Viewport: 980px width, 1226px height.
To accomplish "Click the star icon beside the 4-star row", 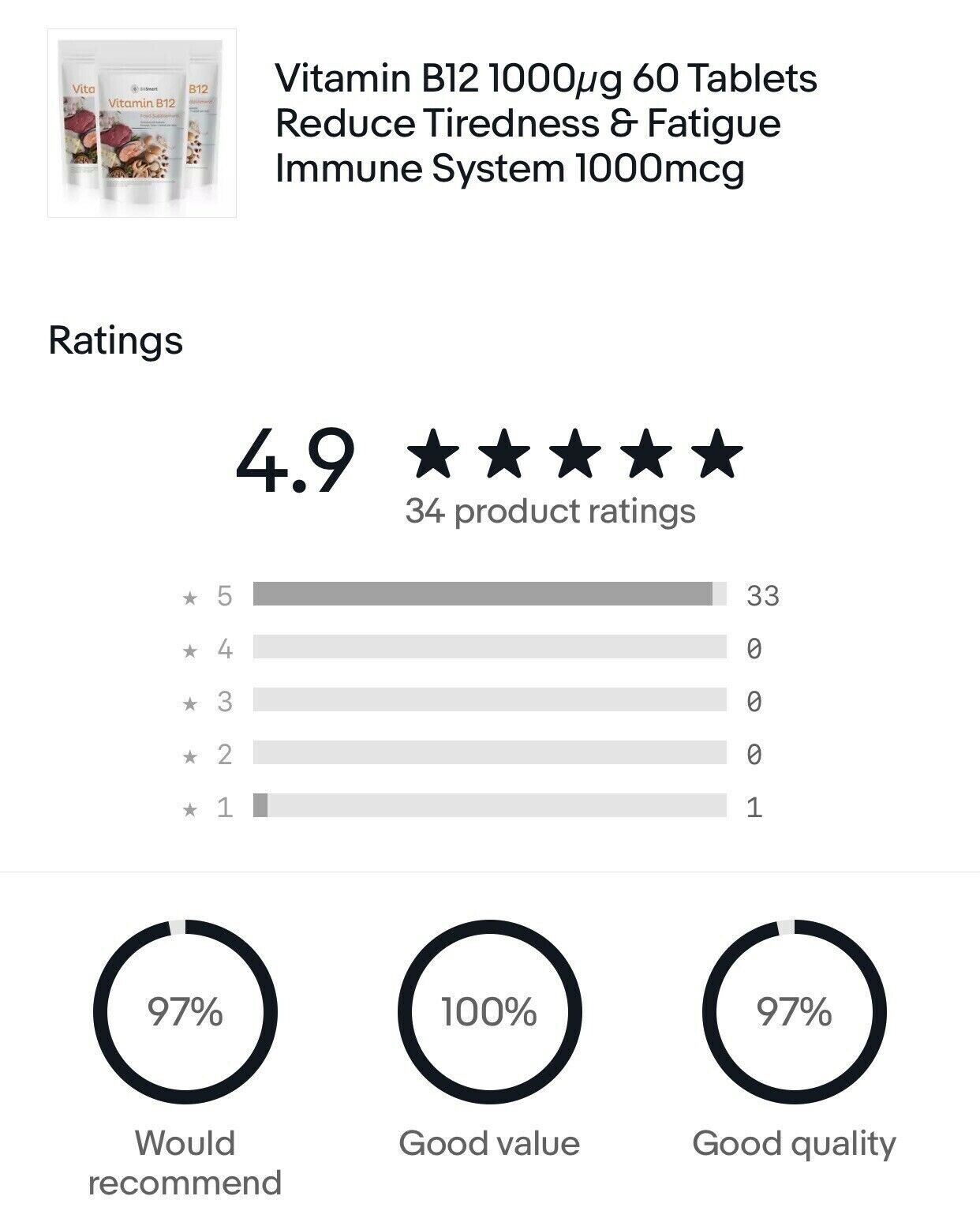I will tap(189, 650).
